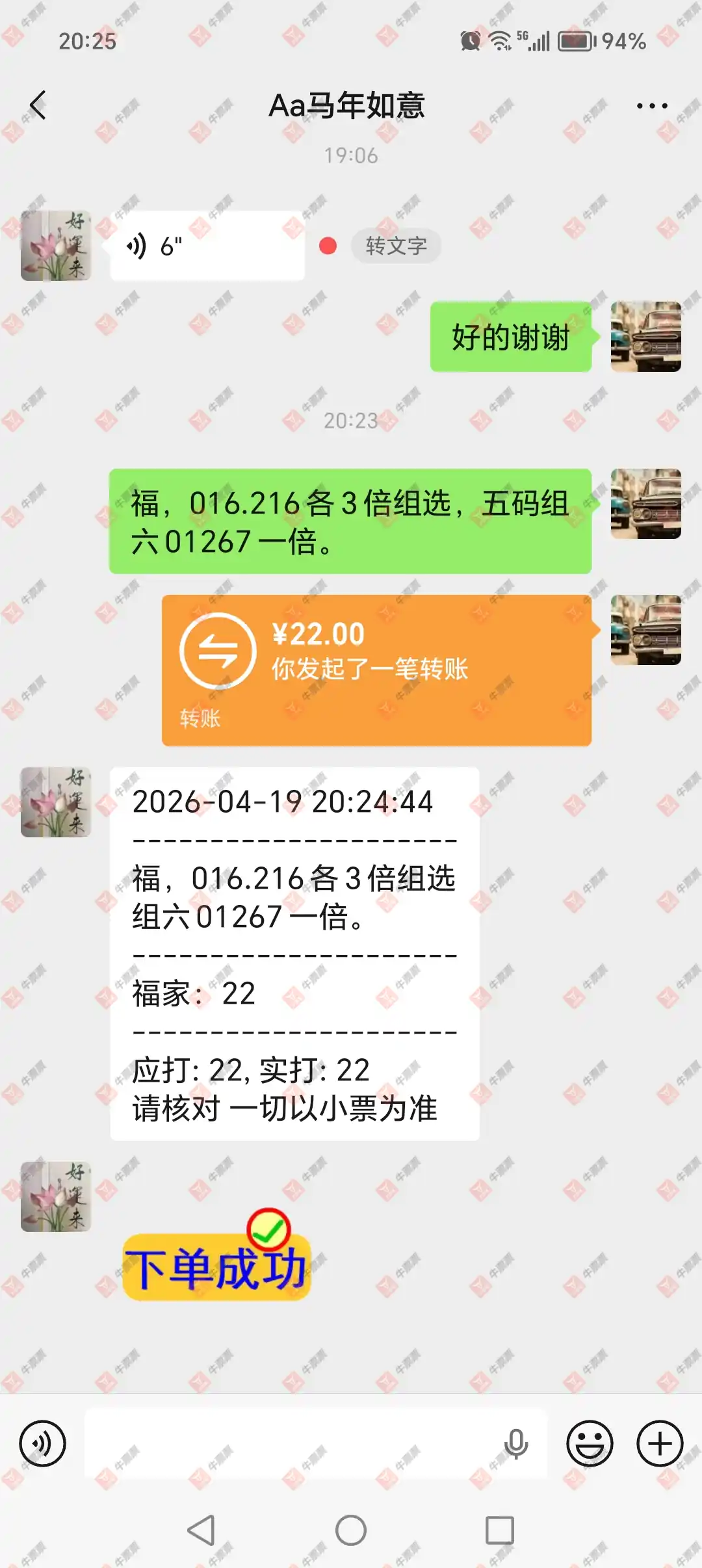
Task: Show recent apps
Action: [499, 1530]
